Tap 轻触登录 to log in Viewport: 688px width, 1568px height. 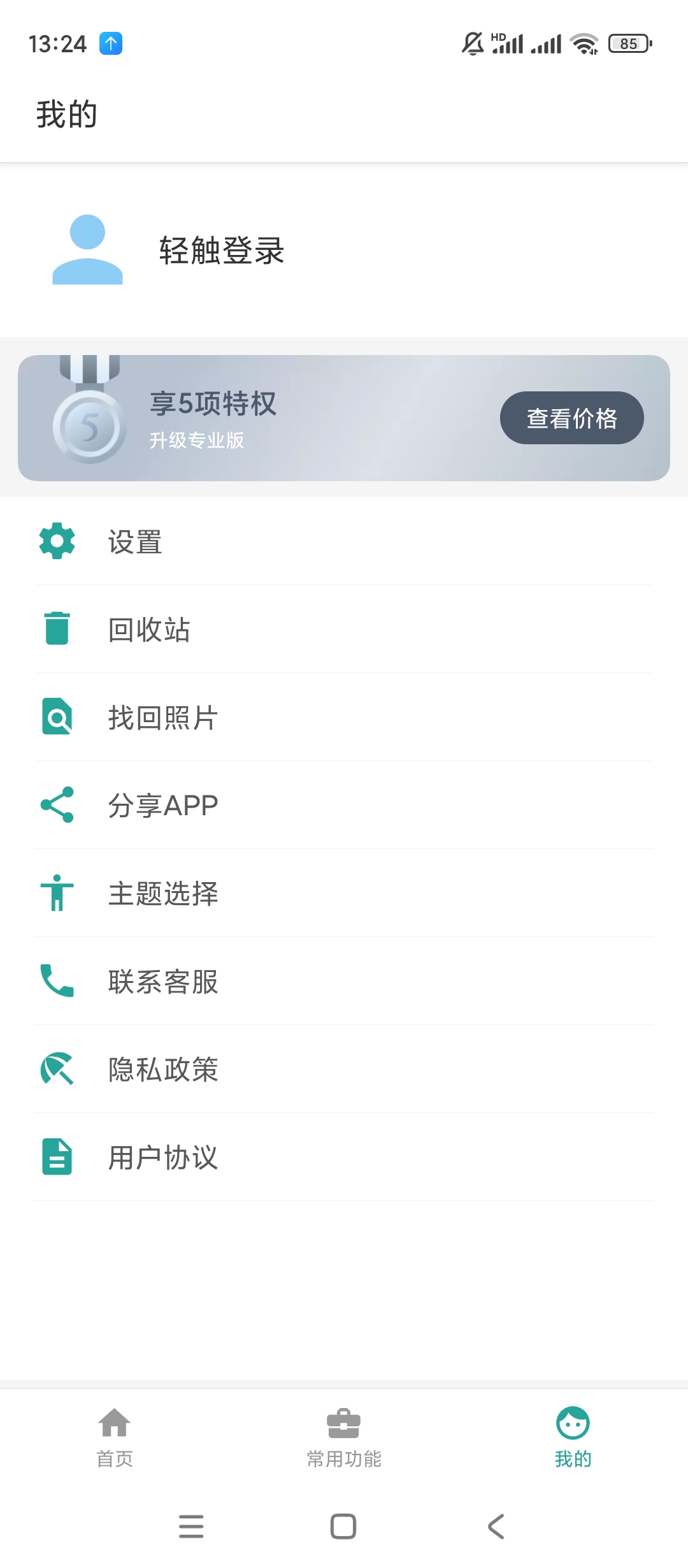[x=221, y=250]
